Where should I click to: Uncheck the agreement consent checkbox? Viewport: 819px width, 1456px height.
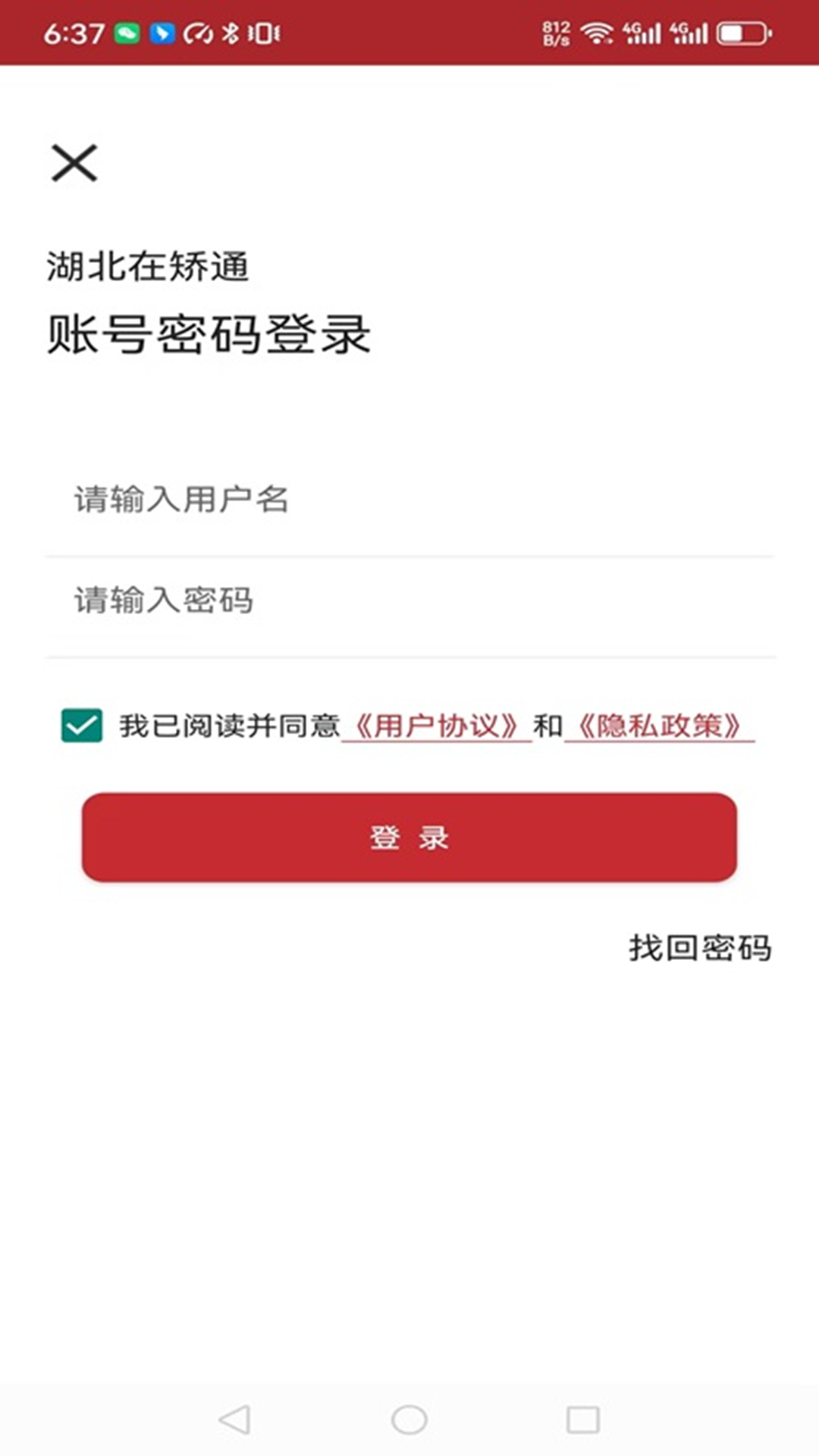pos(81,726)
